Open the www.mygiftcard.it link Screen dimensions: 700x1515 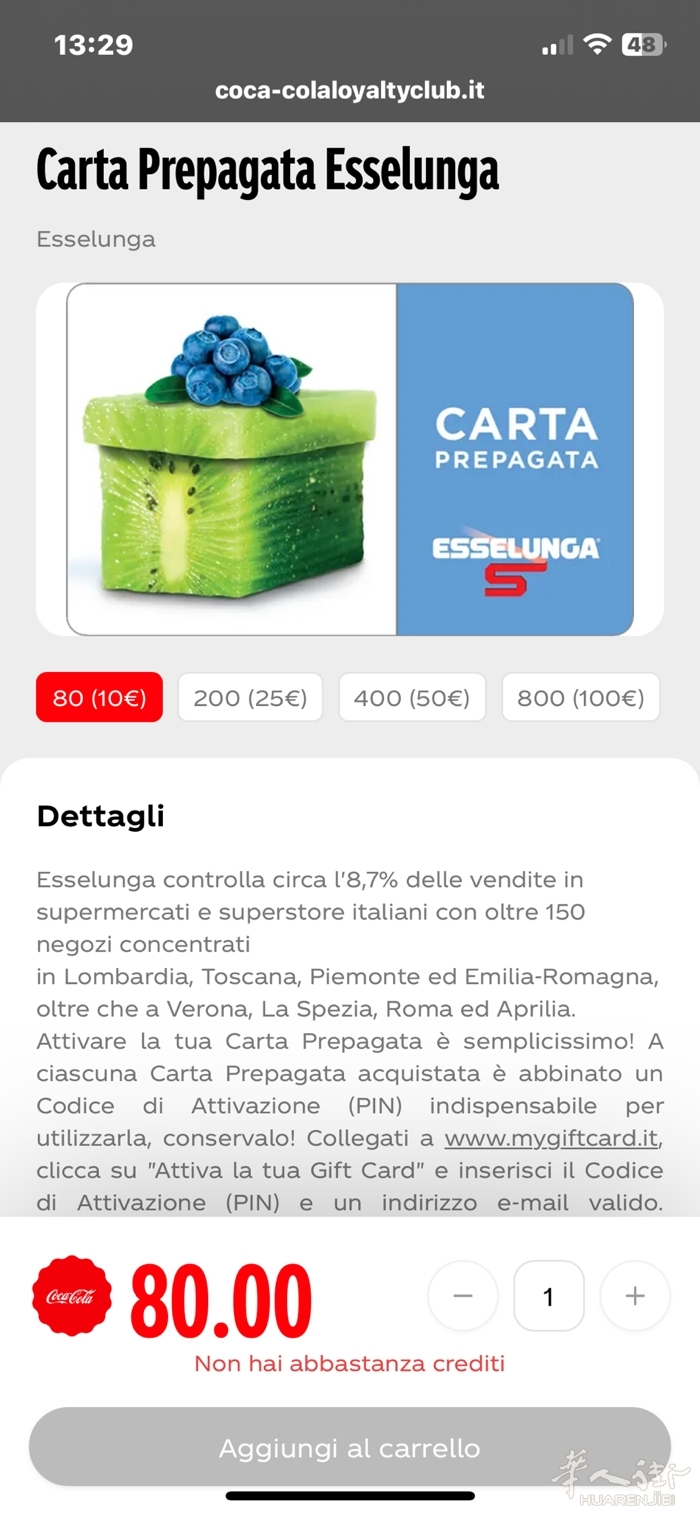[x=553, y=1138]
